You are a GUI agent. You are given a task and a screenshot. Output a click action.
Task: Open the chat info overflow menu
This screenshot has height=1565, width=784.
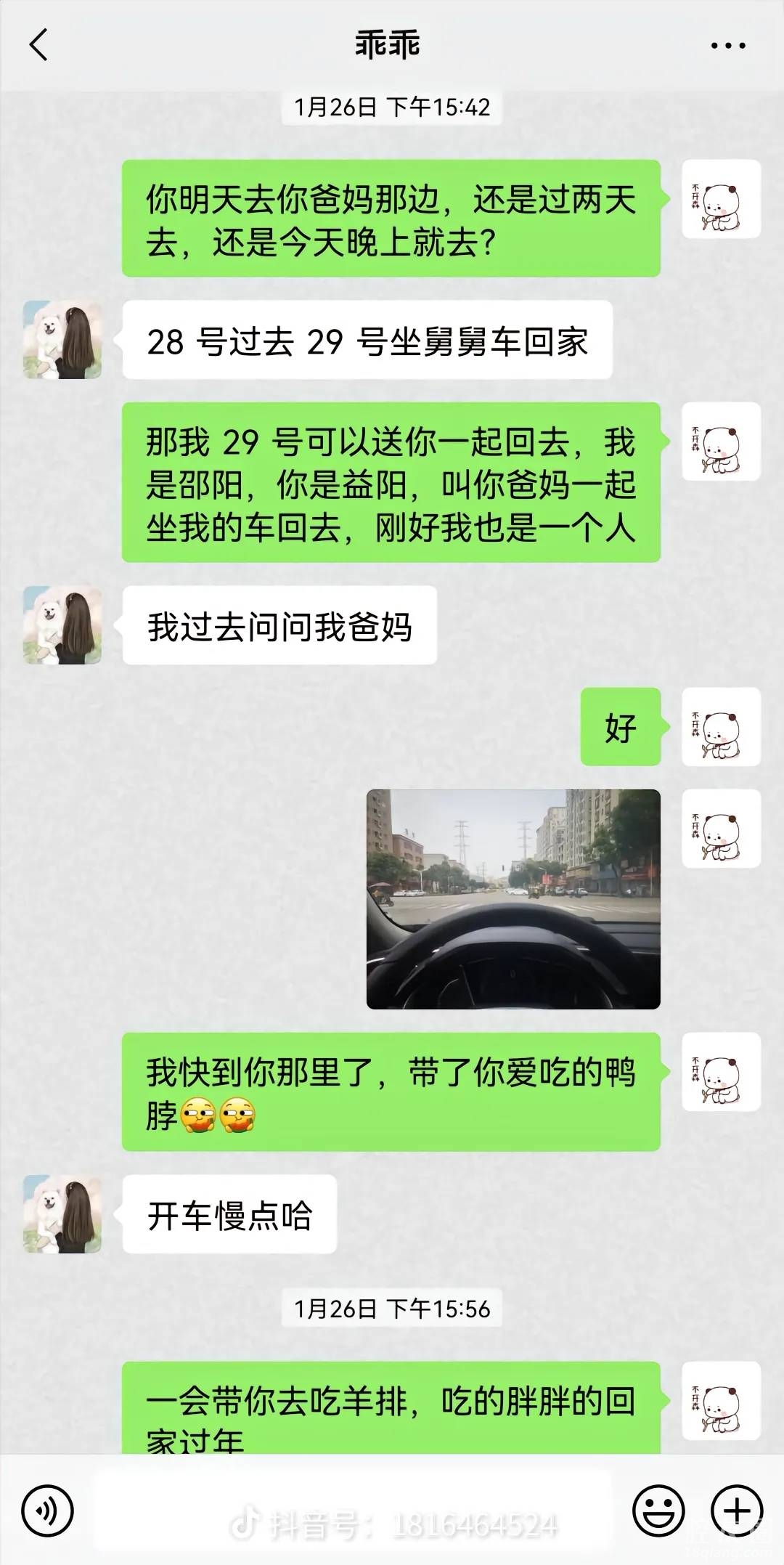pos(727,46)
